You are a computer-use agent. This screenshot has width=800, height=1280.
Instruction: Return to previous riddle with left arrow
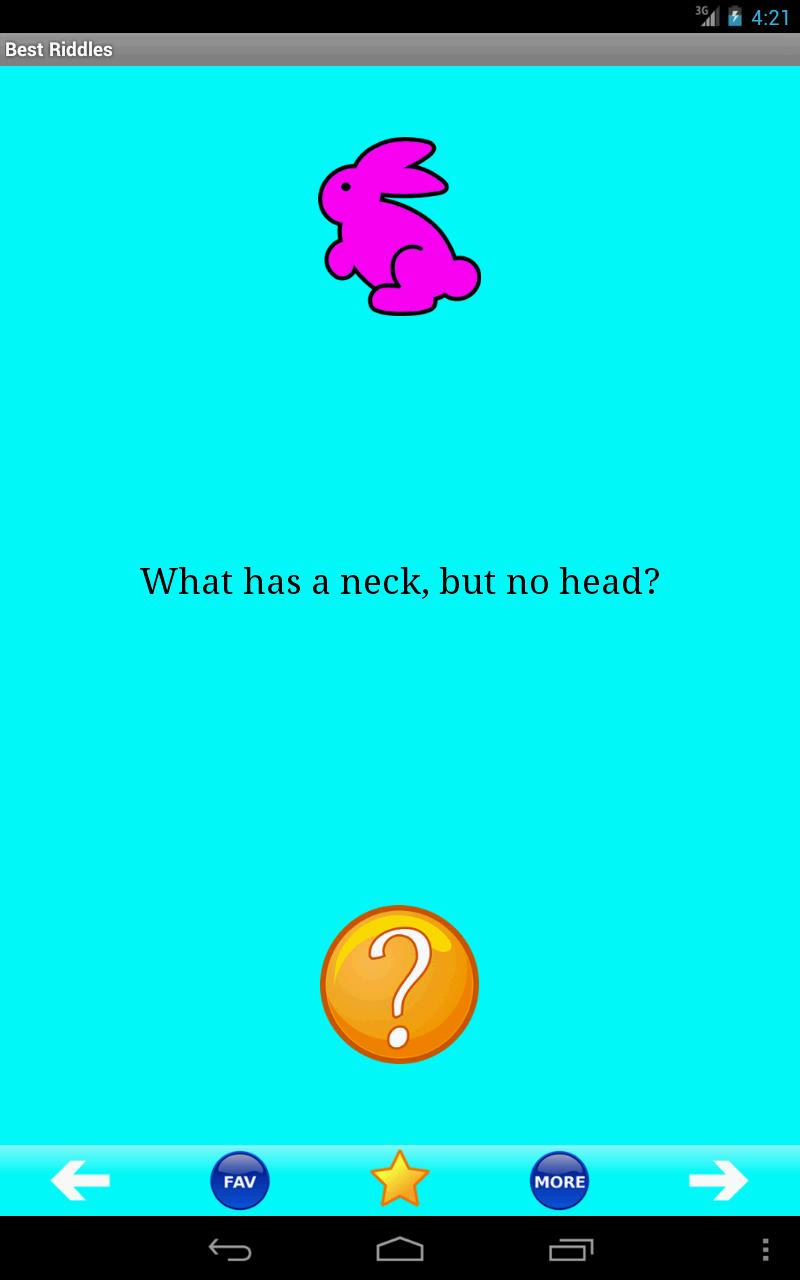[x=81, y=1181]
